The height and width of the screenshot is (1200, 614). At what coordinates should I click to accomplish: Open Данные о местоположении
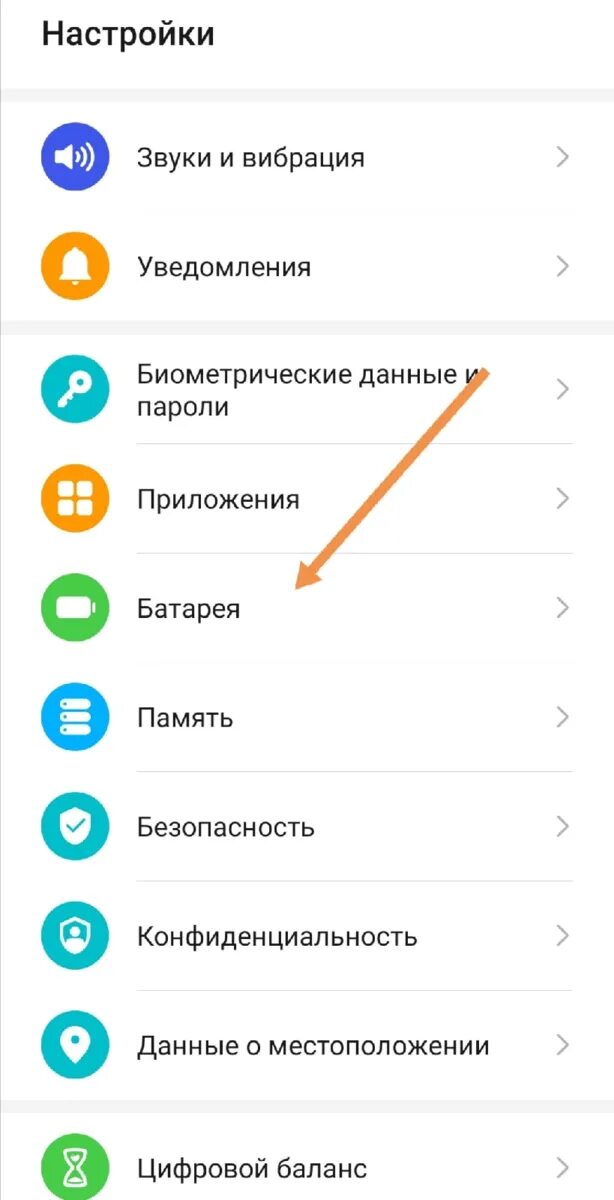(x=312, y=1047)
